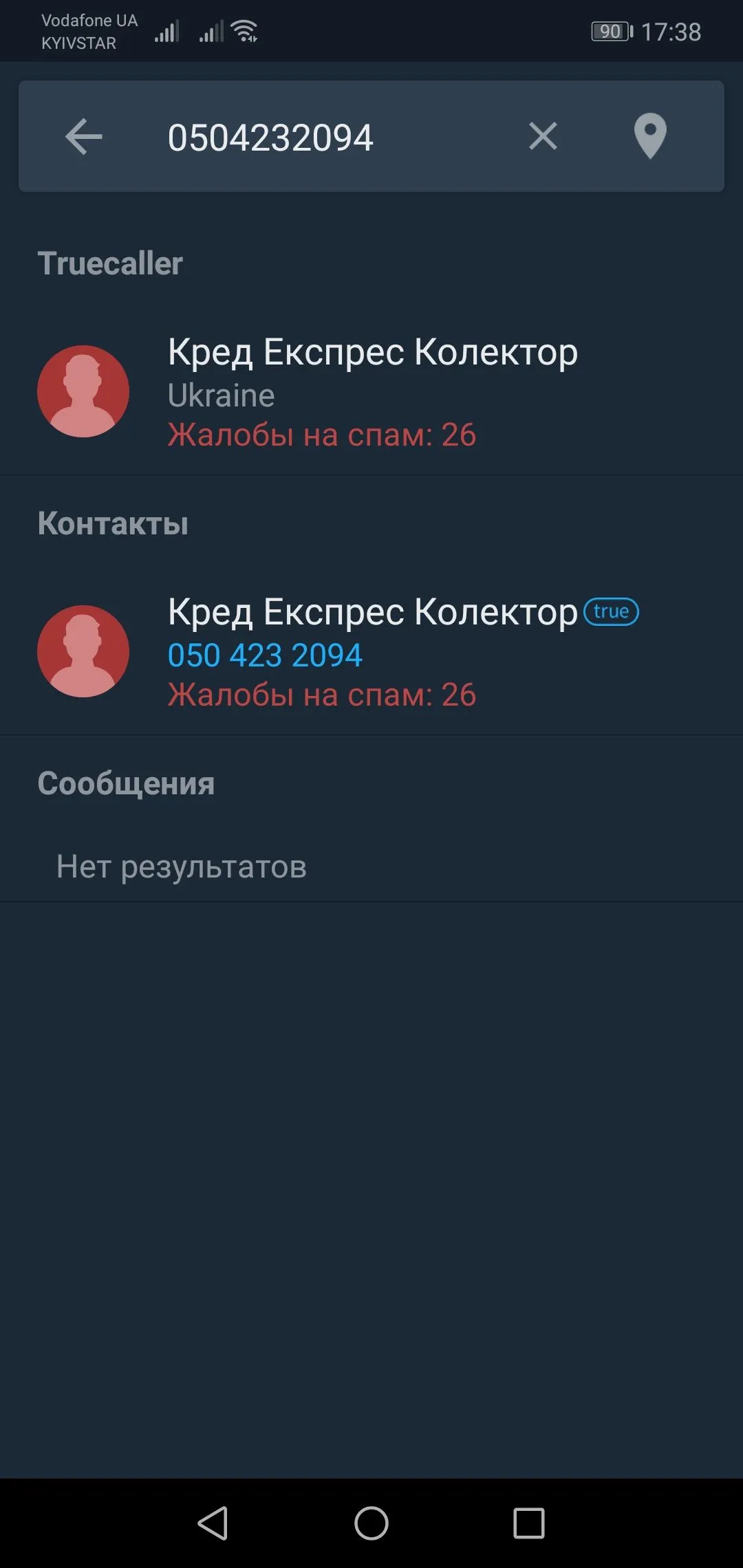The width and height of the screenshot is (743, 1568).
Task: Open the Truecaller result located in Ukraine
Action: [371, 392]
